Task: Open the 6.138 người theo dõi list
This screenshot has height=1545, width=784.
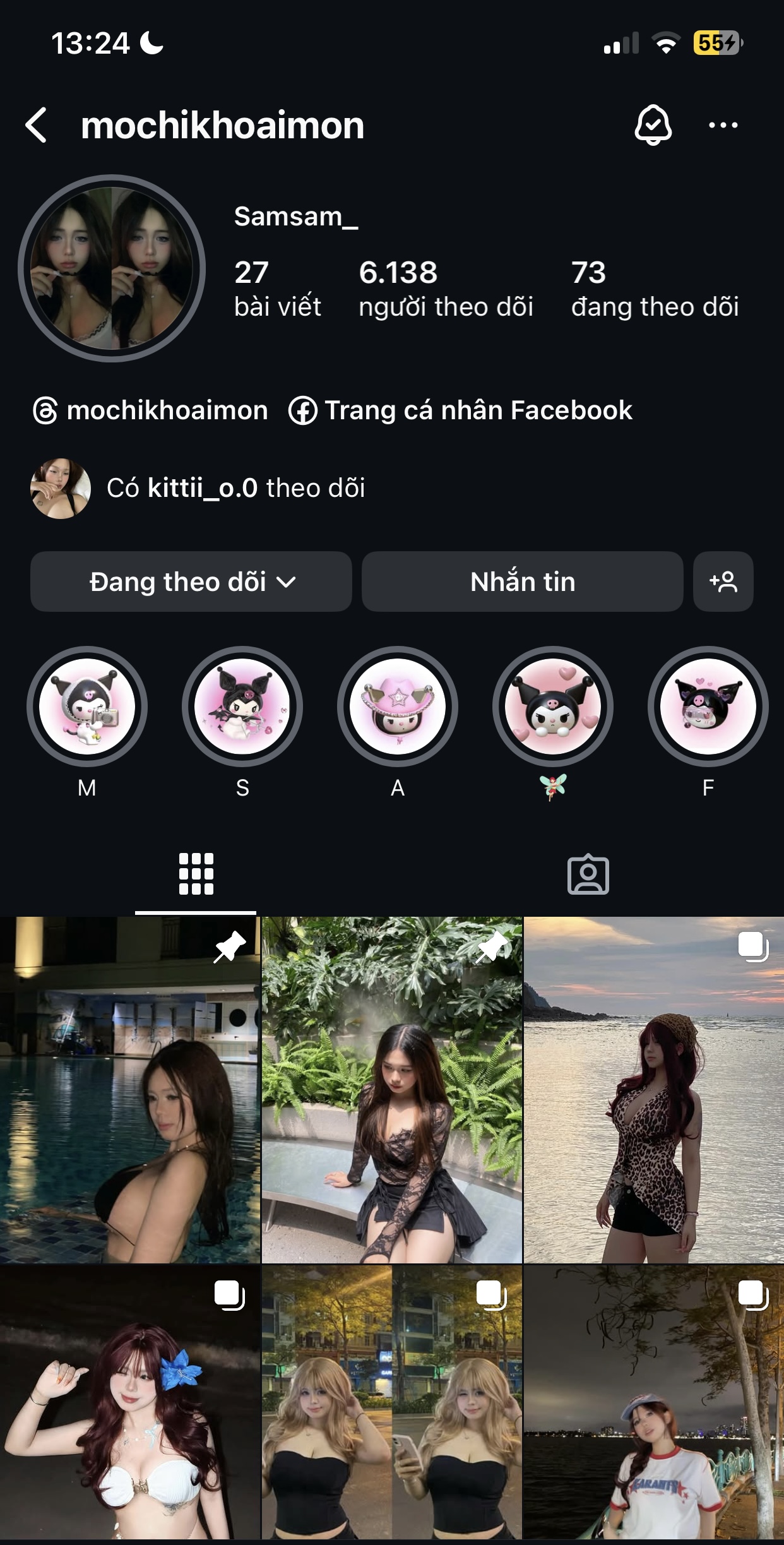Action: 446,289
